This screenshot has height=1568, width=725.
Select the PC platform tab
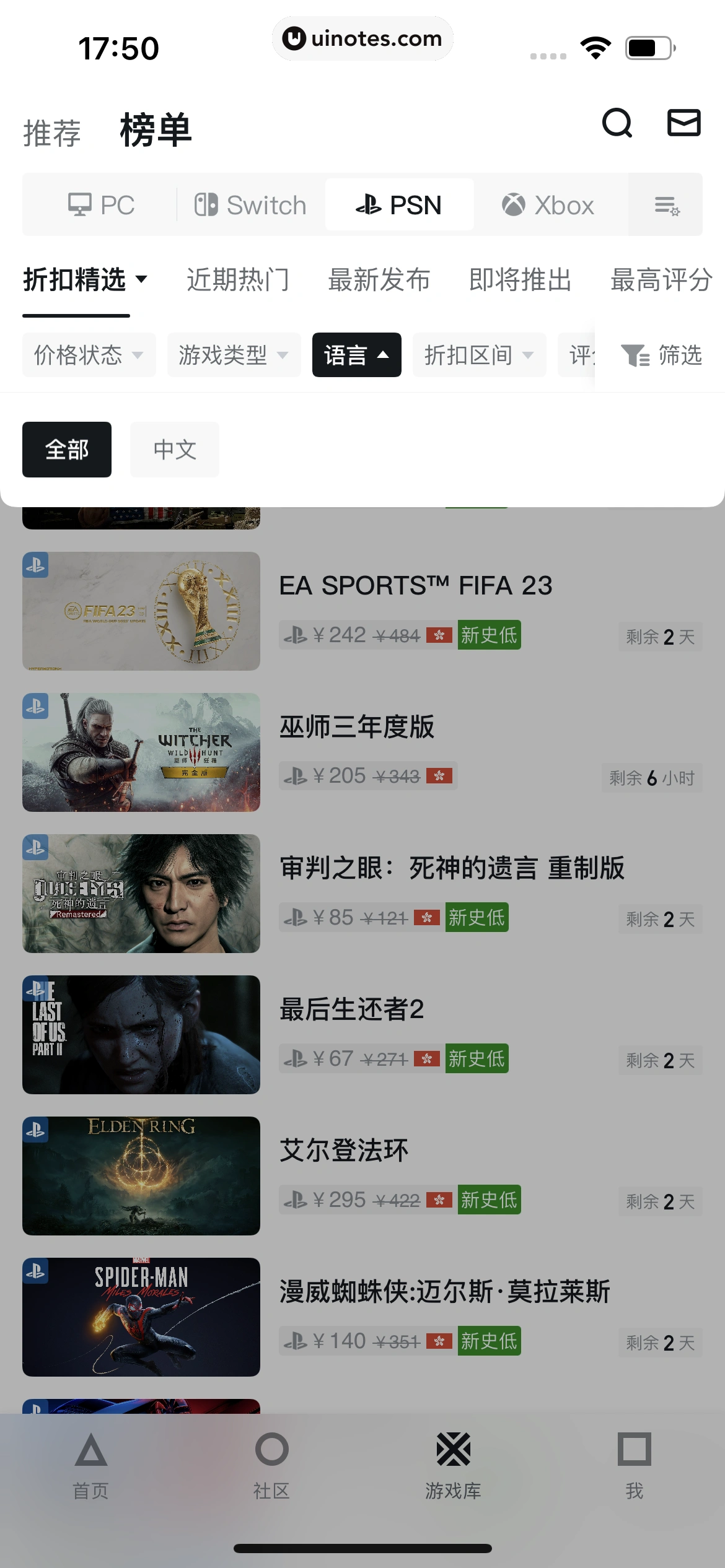coord(101,205)
